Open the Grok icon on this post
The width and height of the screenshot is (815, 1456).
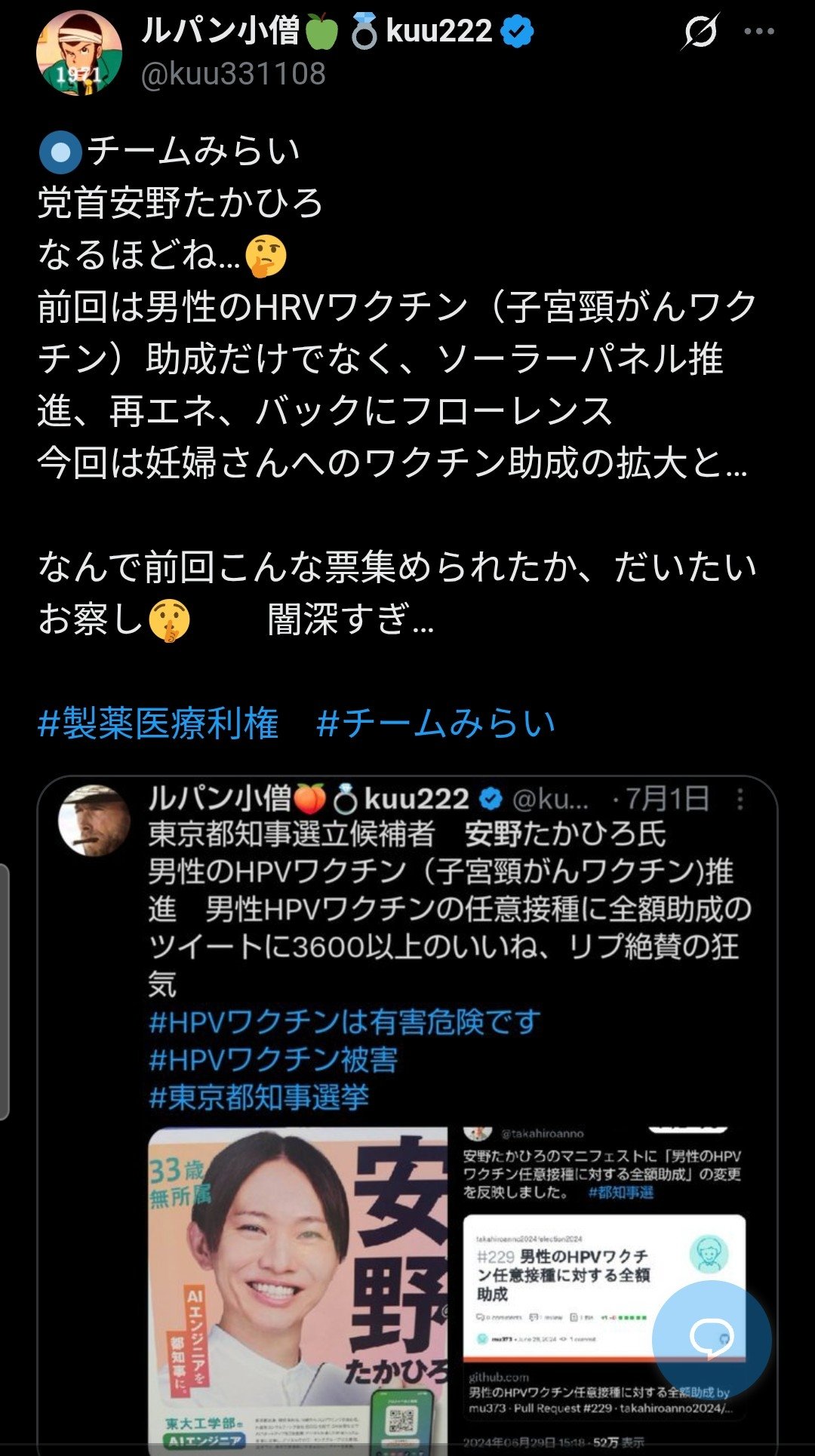700,32
